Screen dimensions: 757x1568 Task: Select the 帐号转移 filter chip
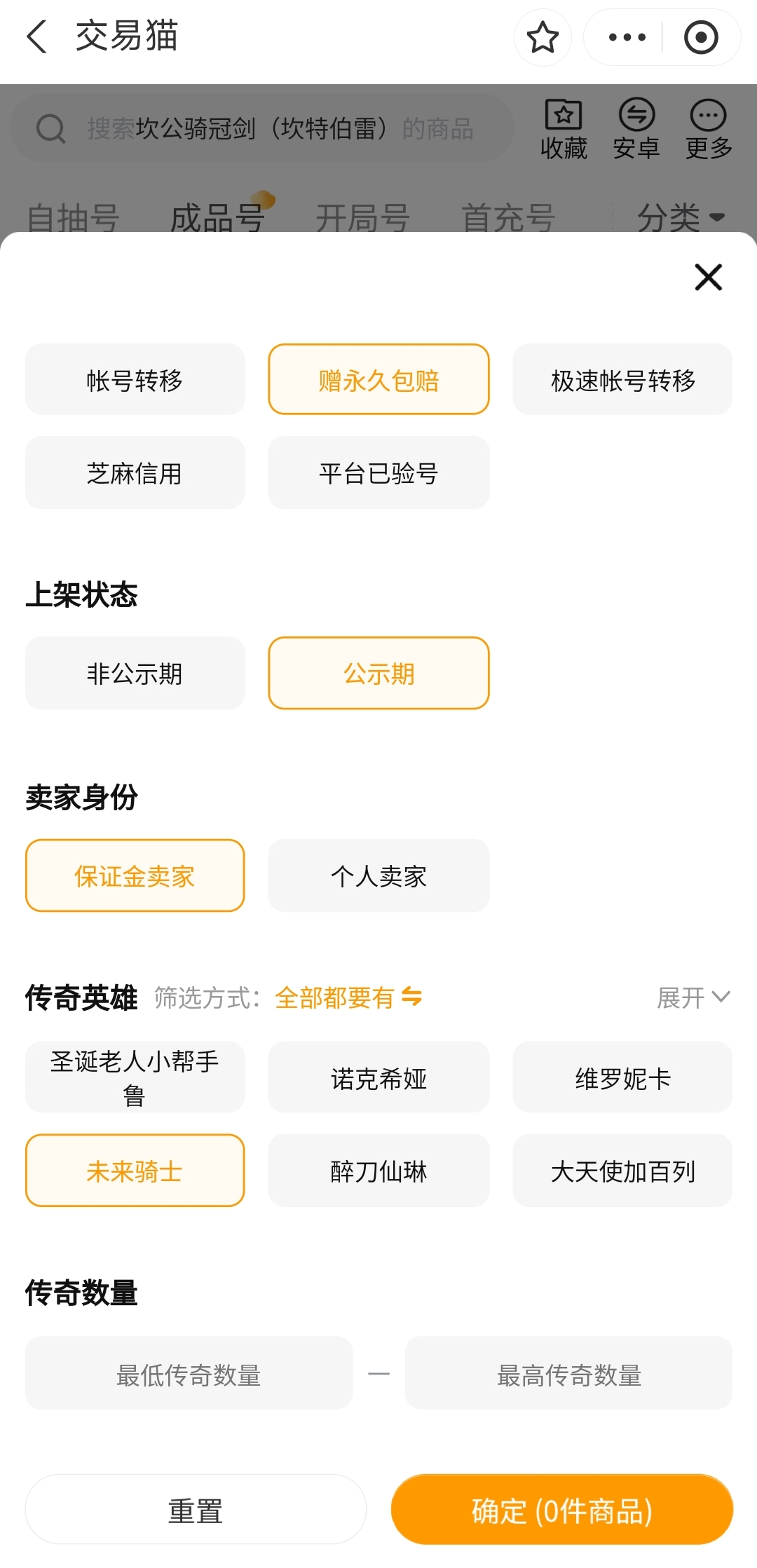click(x=135, y=380)
